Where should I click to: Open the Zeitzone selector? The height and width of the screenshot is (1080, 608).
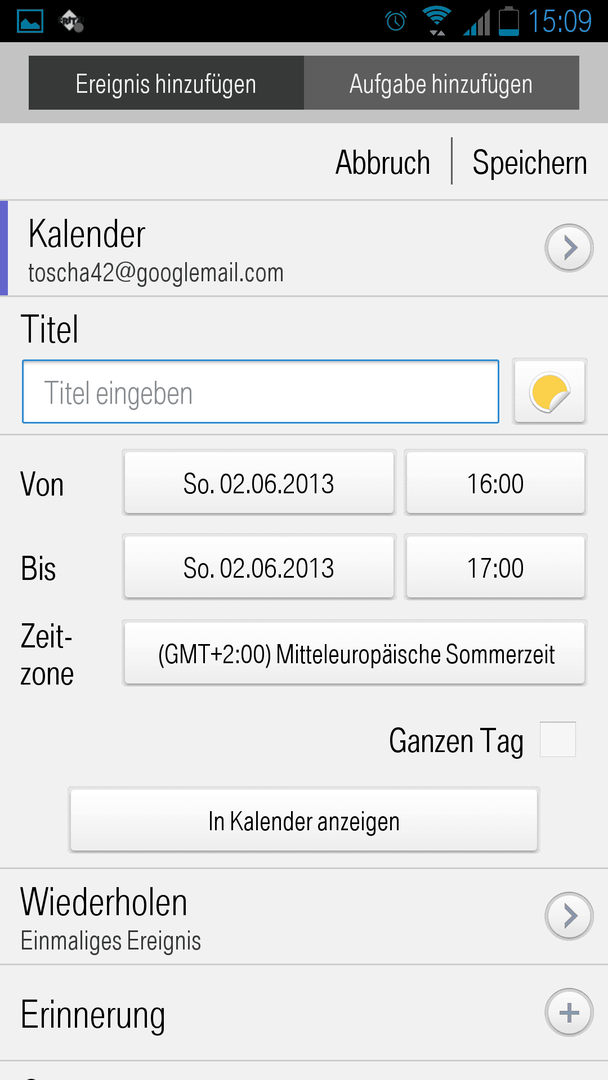coord(355,653)
